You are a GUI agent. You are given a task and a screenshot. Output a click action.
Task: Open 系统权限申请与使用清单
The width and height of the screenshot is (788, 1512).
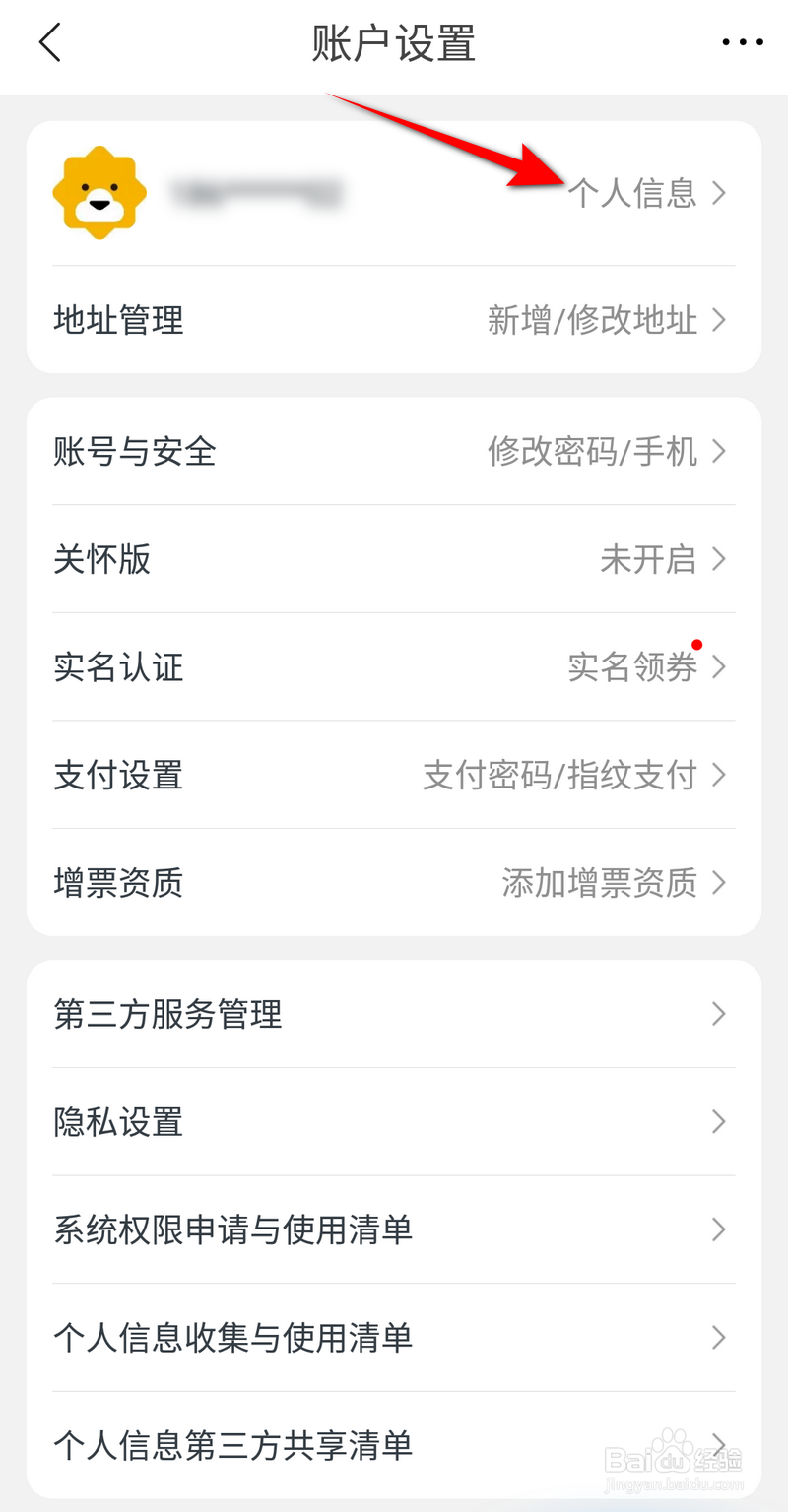pos(394,1229)
